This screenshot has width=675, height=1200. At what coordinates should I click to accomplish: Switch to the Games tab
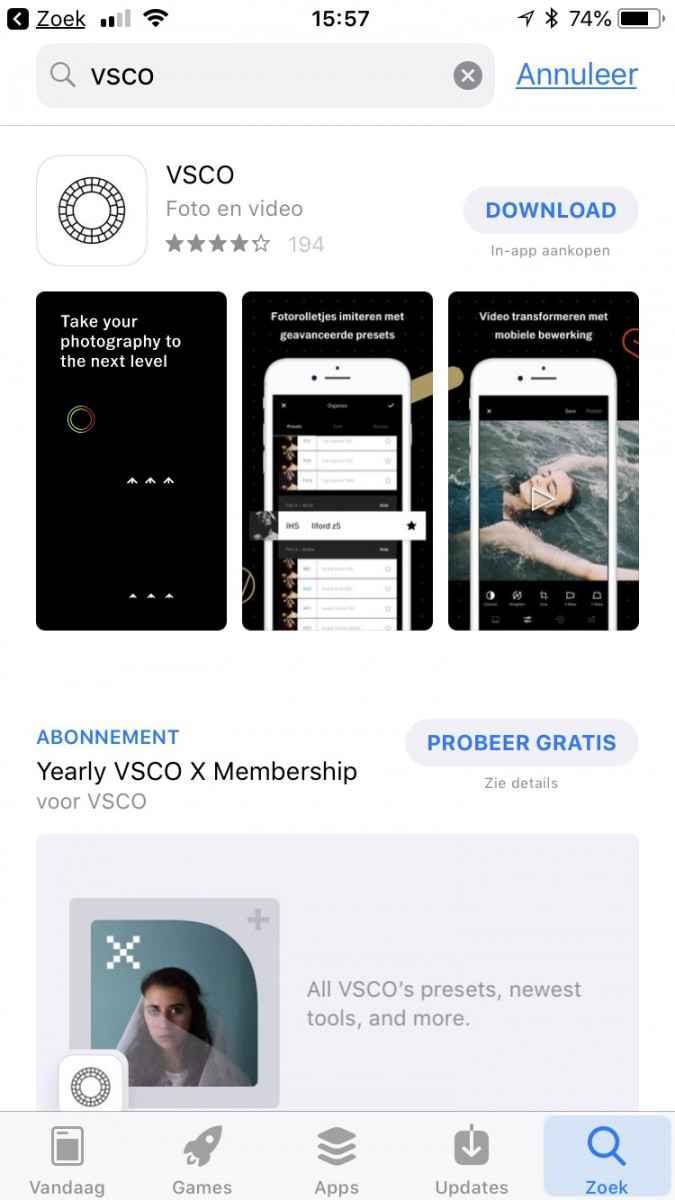pos(202,1159)
